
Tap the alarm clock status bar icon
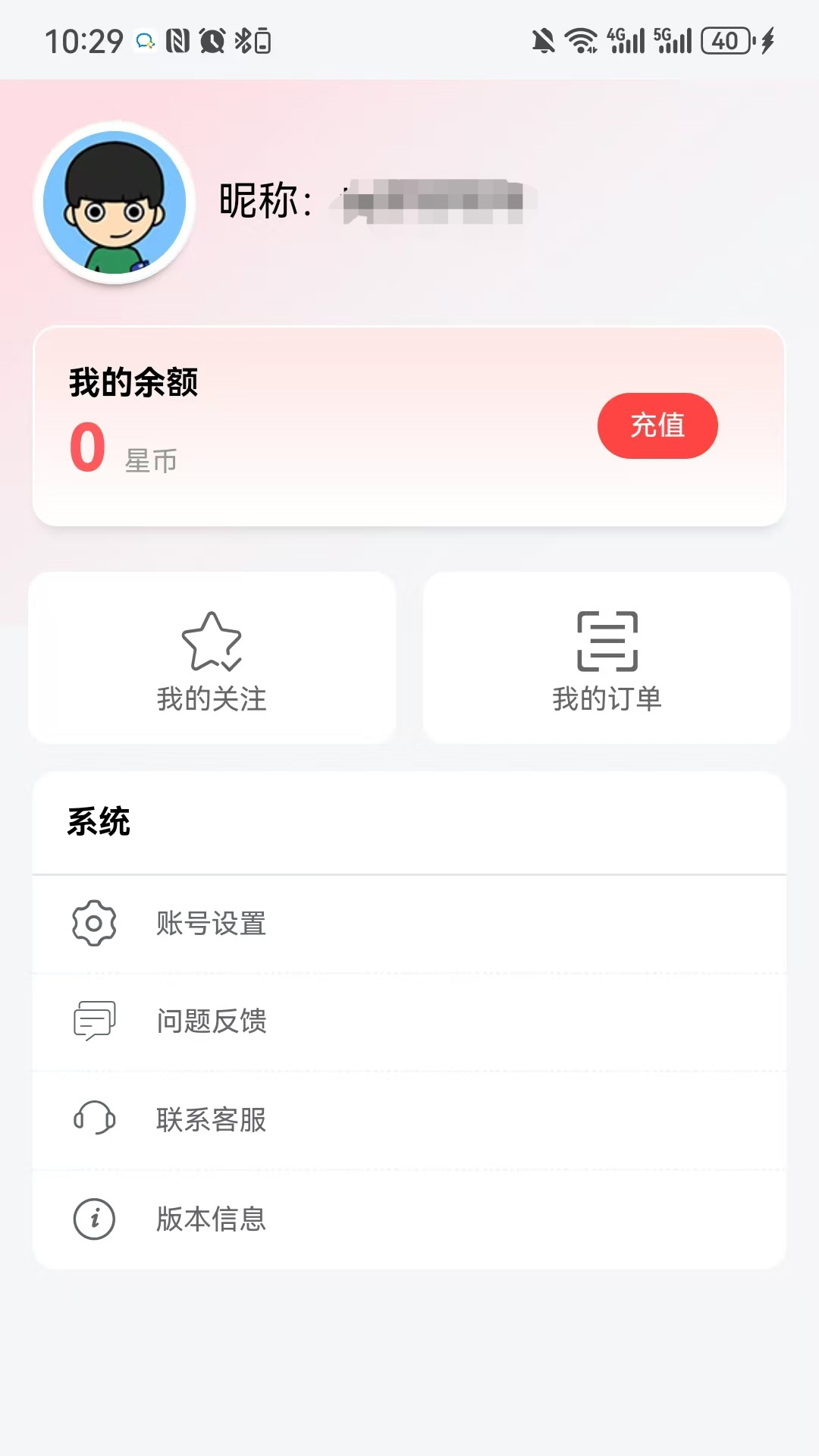pyautogui.click(x=212, y=43)
